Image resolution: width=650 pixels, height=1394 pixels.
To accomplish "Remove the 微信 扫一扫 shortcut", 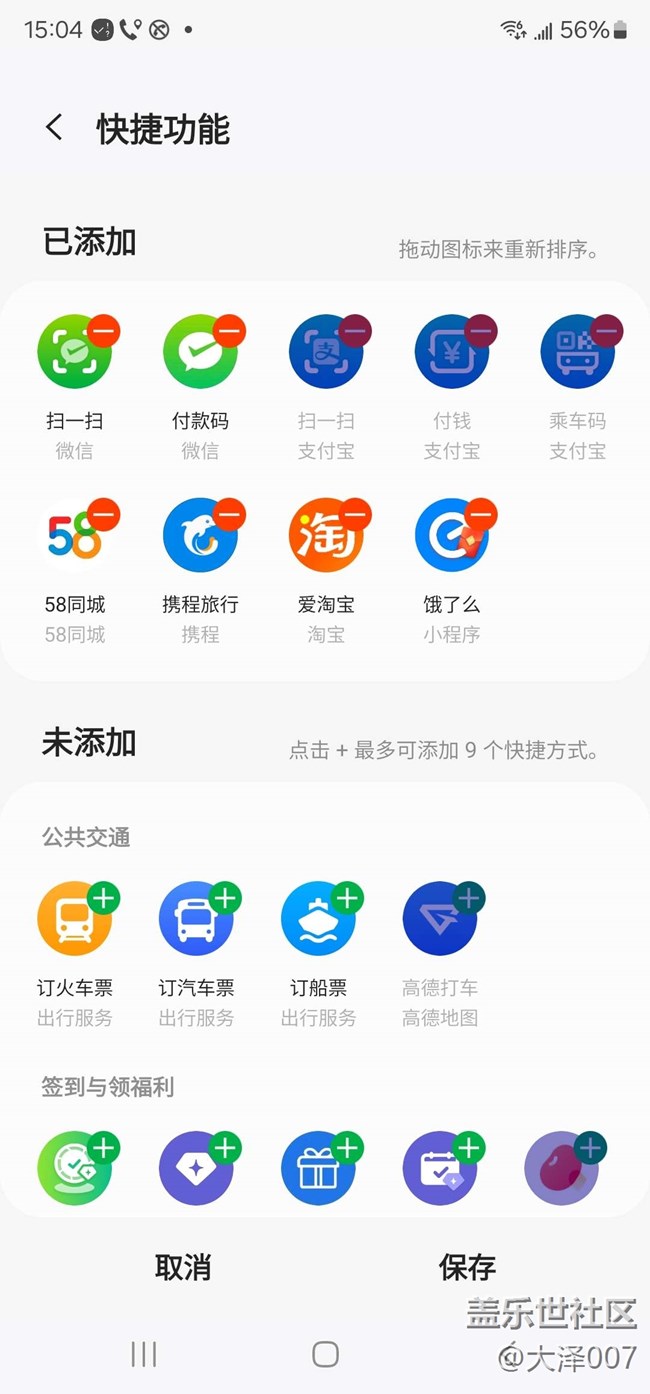I will (104, 331).
